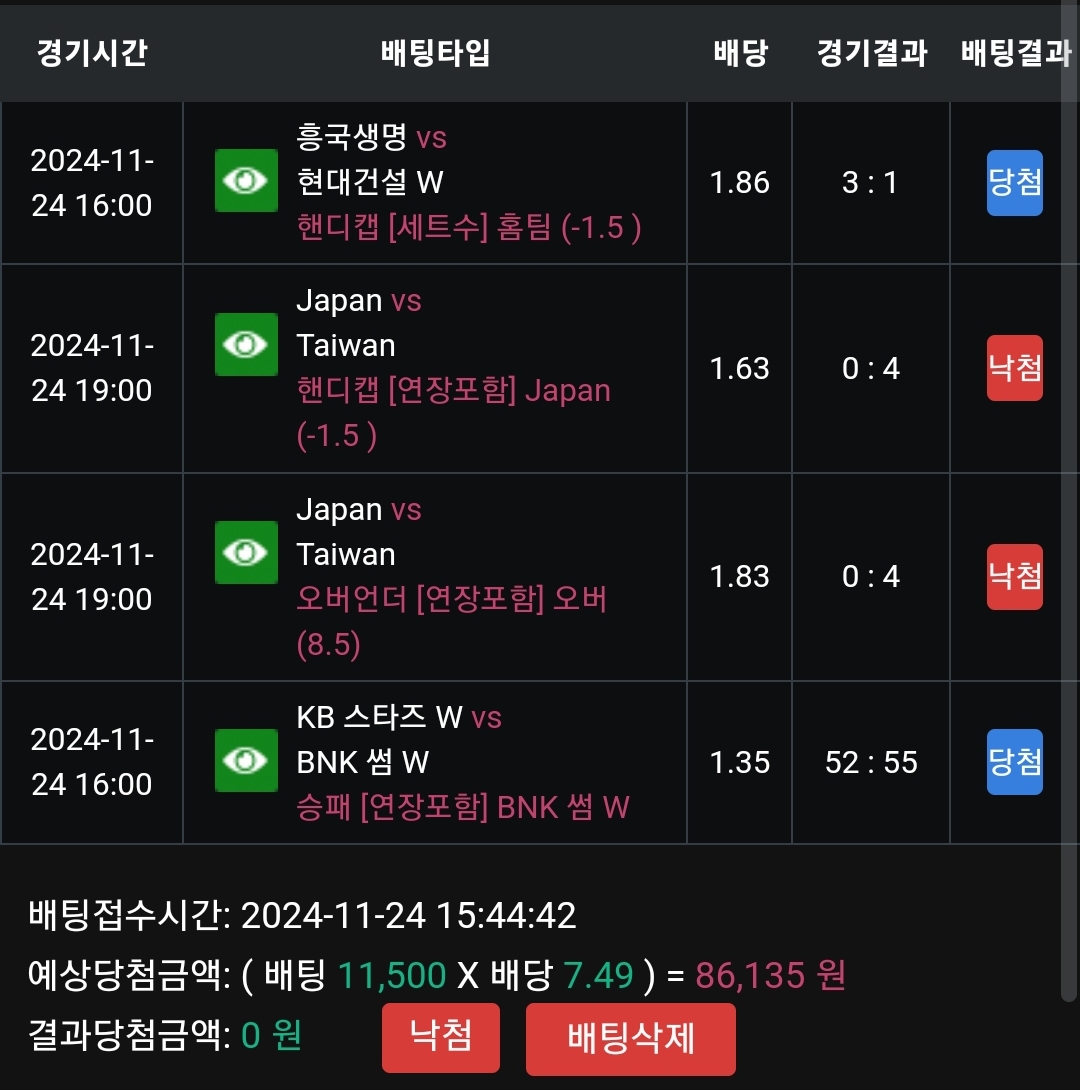Select the eye icon for KB 스타즈 W match

(246, 761)
